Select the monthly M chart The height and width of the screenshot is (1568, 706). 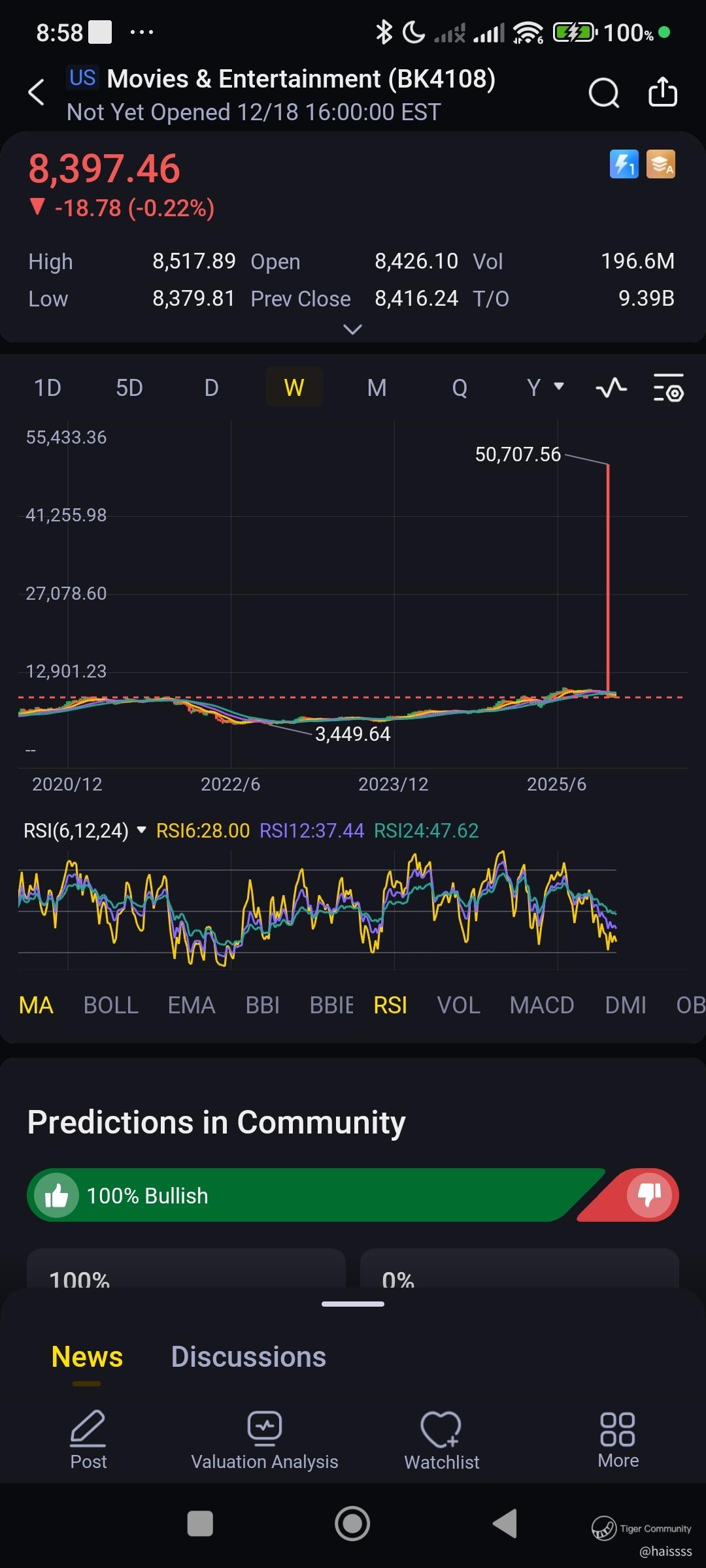[377, 388]
